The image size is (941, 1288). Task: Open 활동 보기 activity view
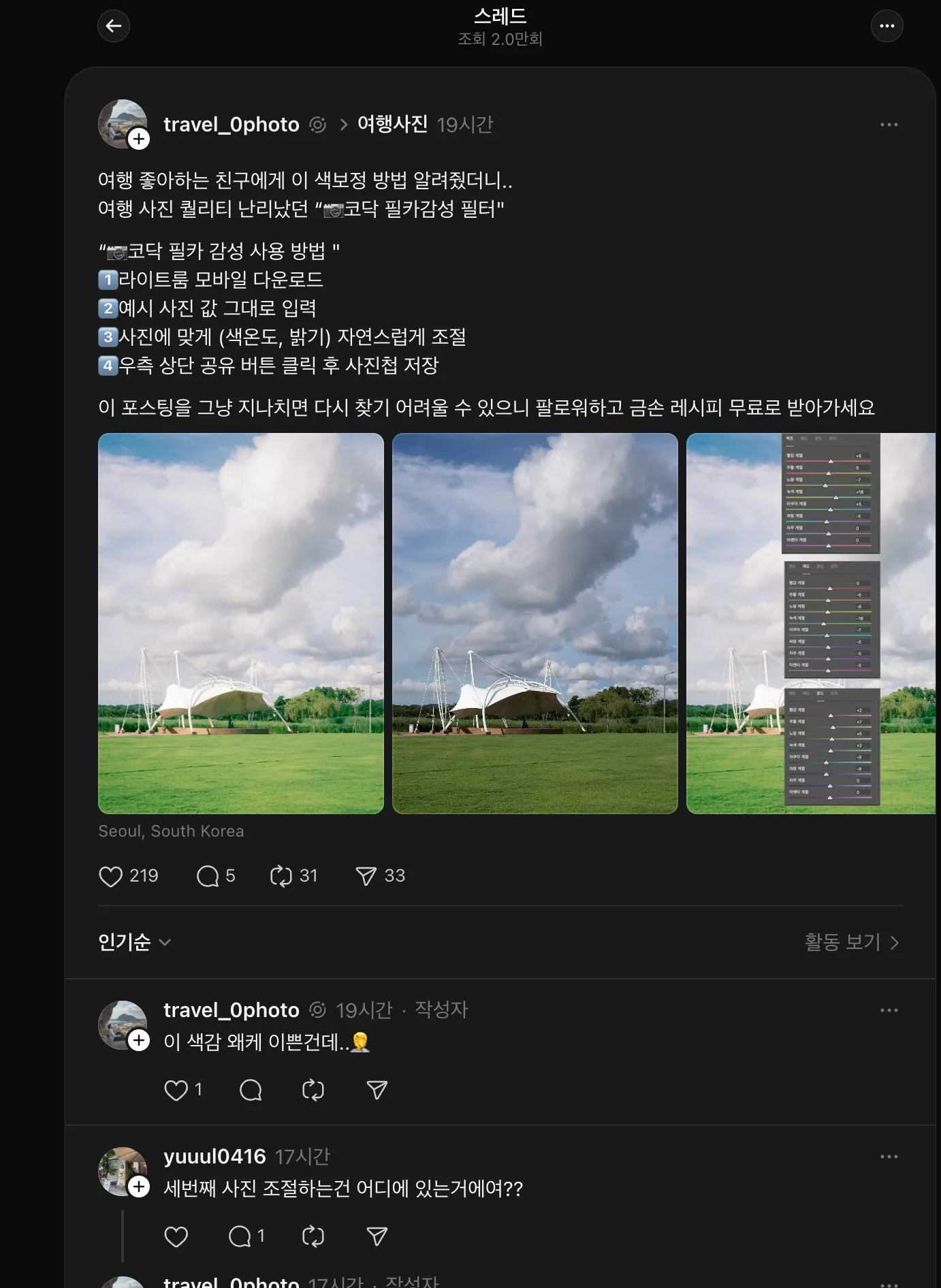[851, 942]
